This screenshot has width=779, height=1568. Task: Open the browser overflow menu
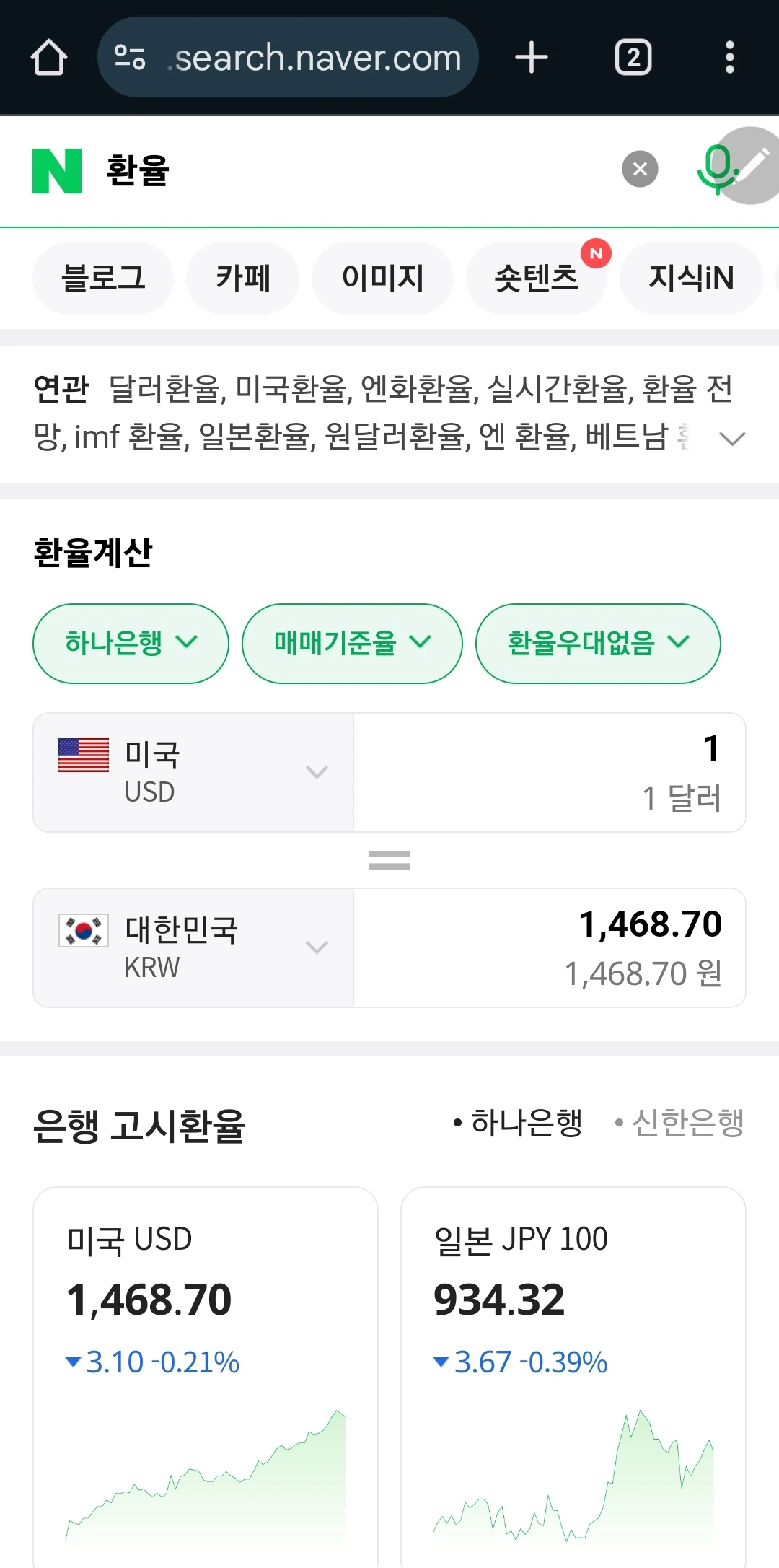(730, 58)
